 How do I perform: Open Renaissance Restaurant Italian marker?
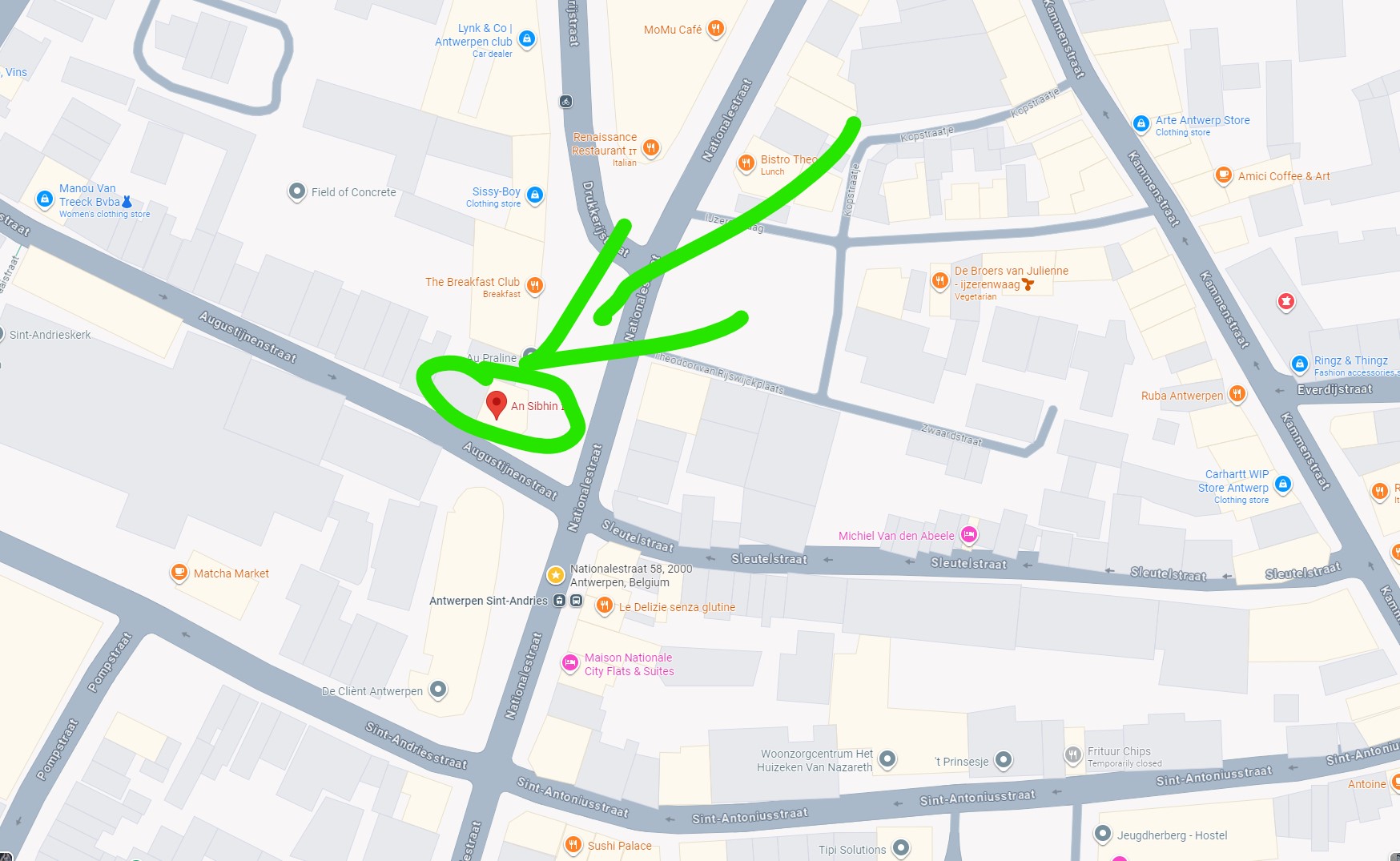click(x=651, y=147)
